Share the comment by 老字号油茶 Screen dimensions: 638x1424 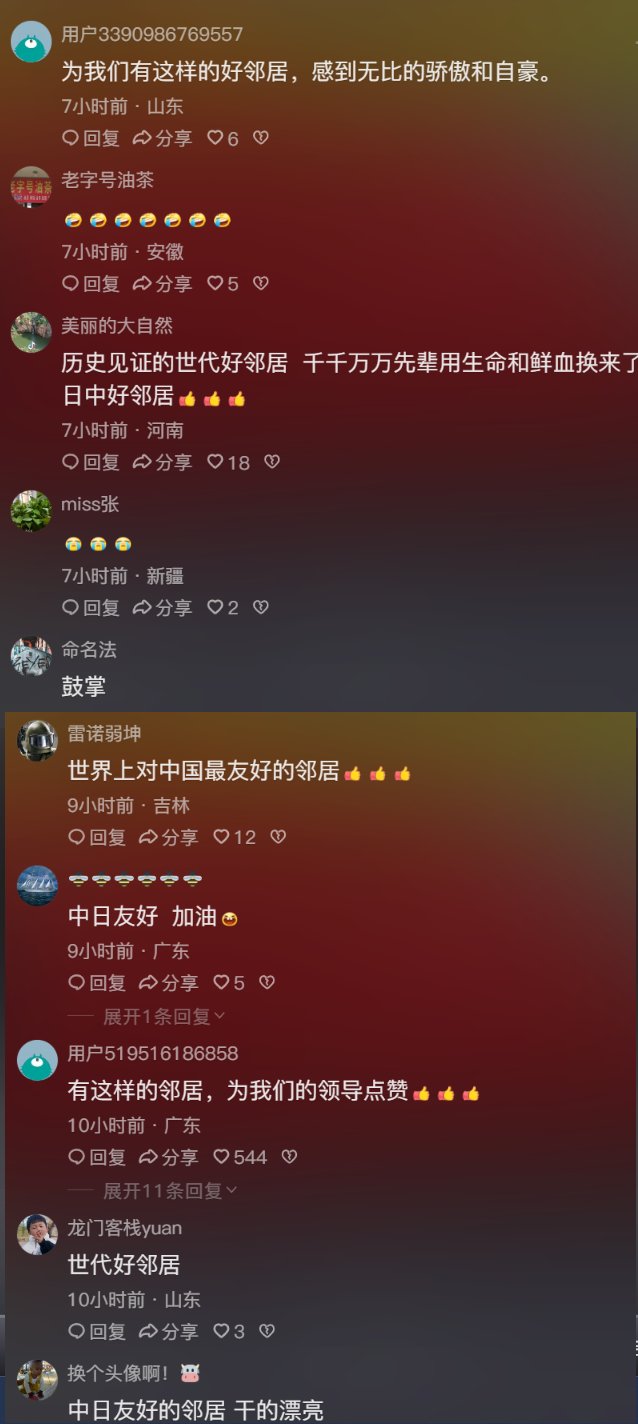(162, 284)
